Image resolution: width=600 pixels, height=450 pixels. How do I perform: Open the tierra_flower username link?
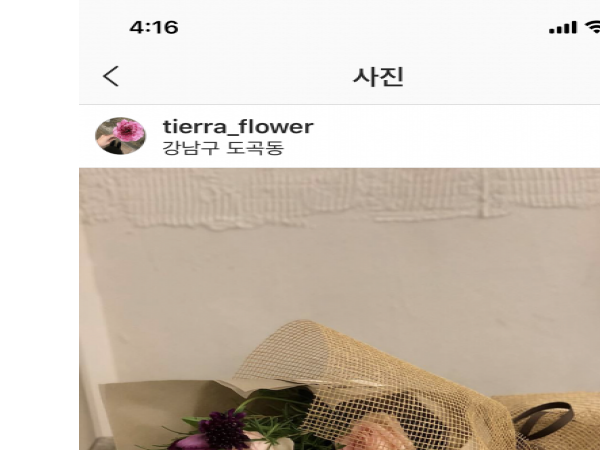pyautogui.click(x=238, y=127)
